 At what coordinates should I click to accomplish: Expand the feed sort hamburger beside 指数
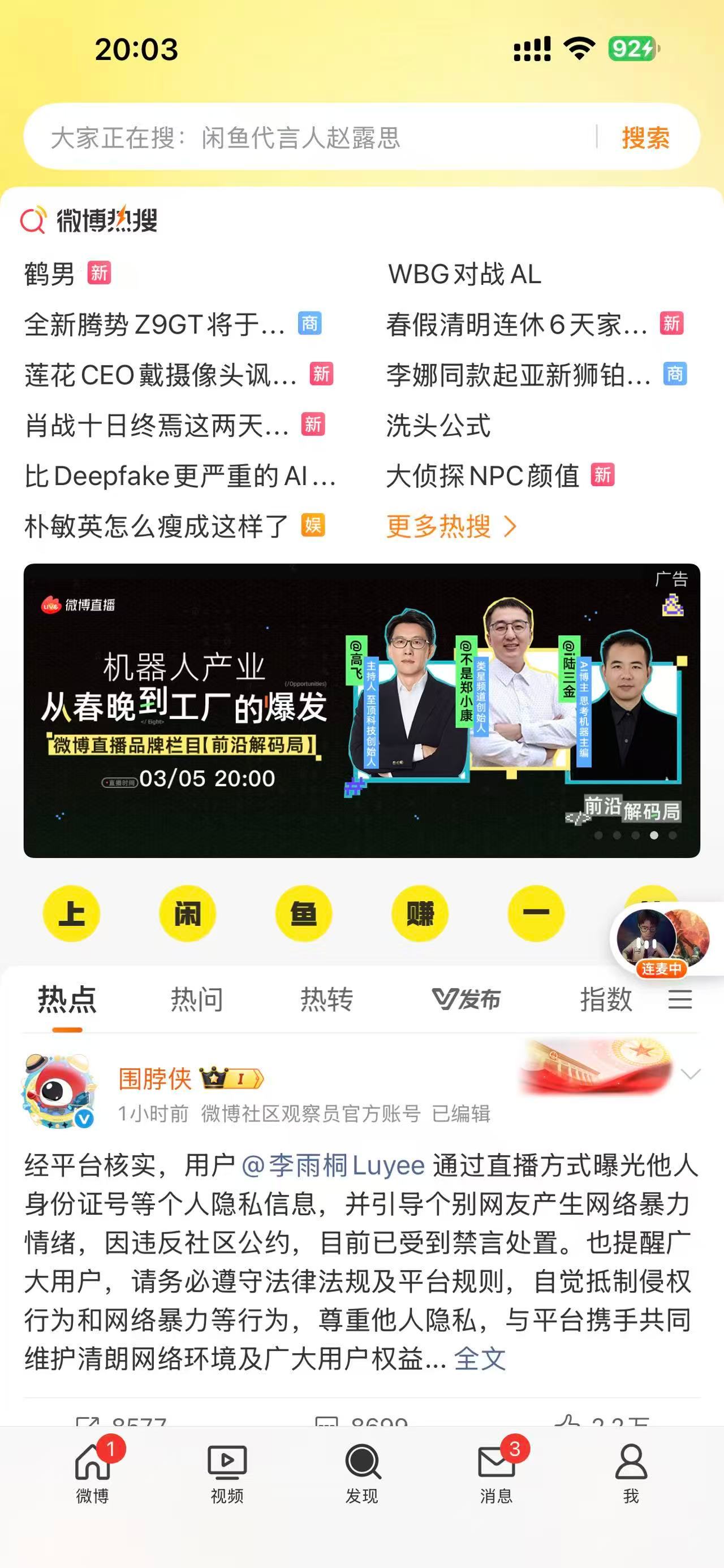click(x=679, y=999)
